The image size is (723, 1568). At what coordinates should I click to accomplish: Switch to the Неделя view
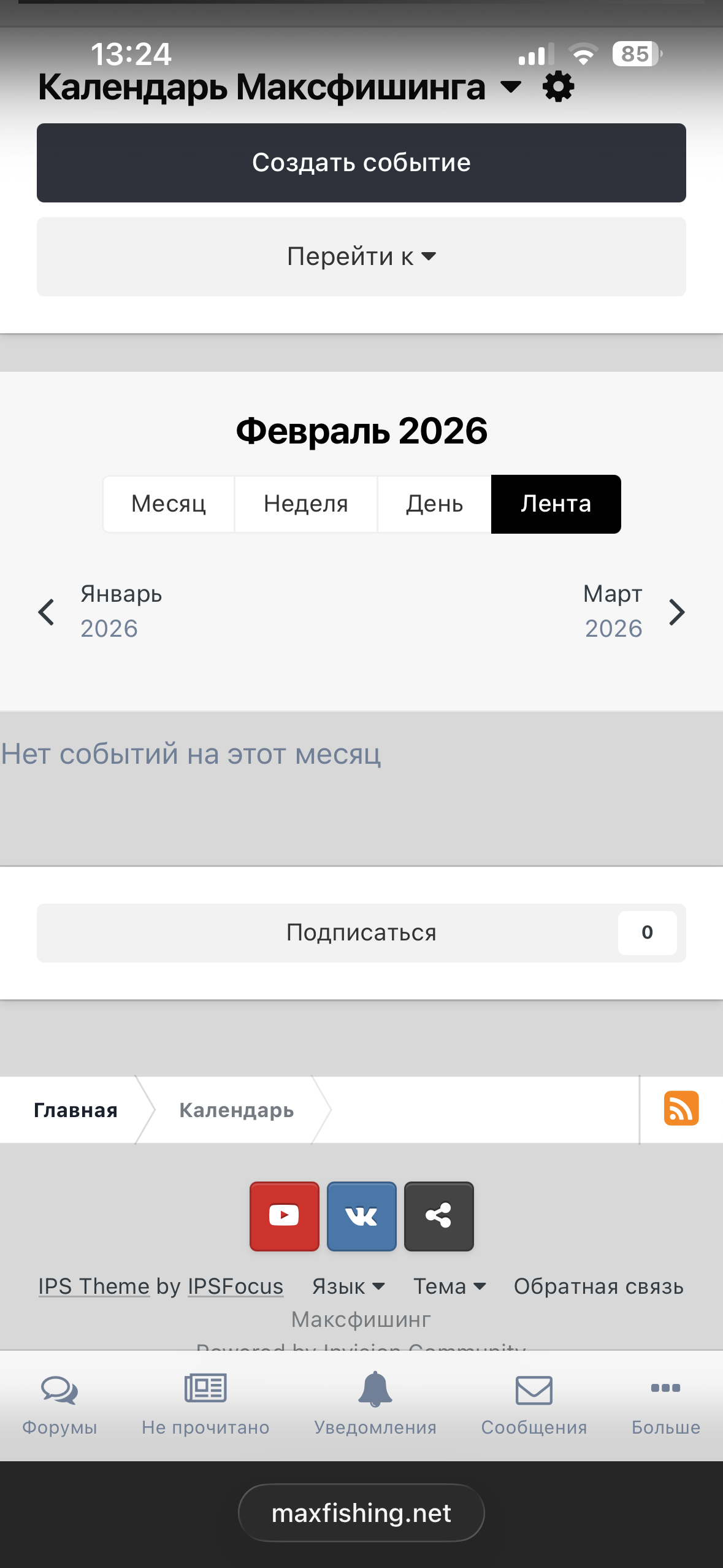[x=305, y=504]
